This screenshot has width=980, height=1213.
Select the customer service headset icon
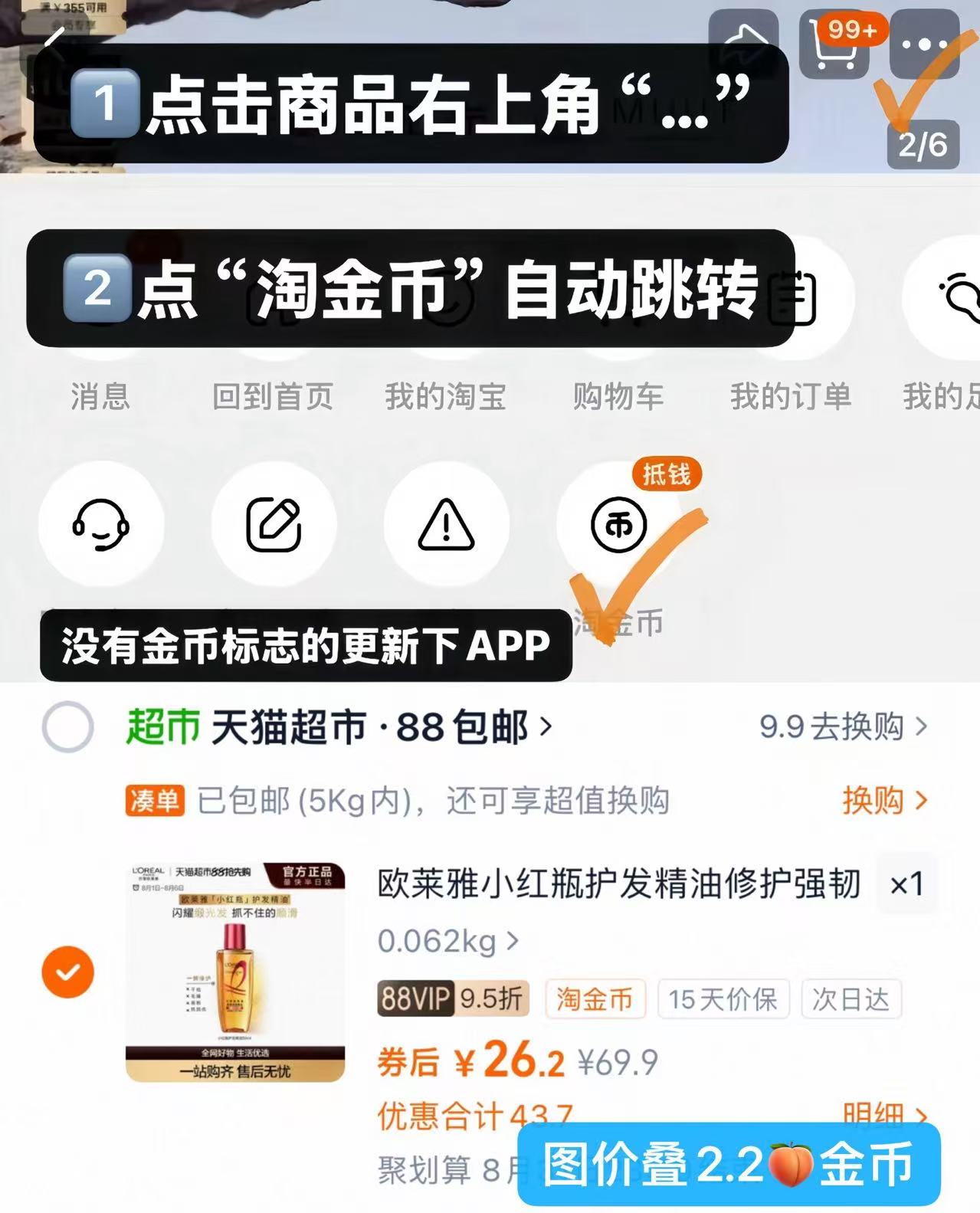tap(101, 525)
